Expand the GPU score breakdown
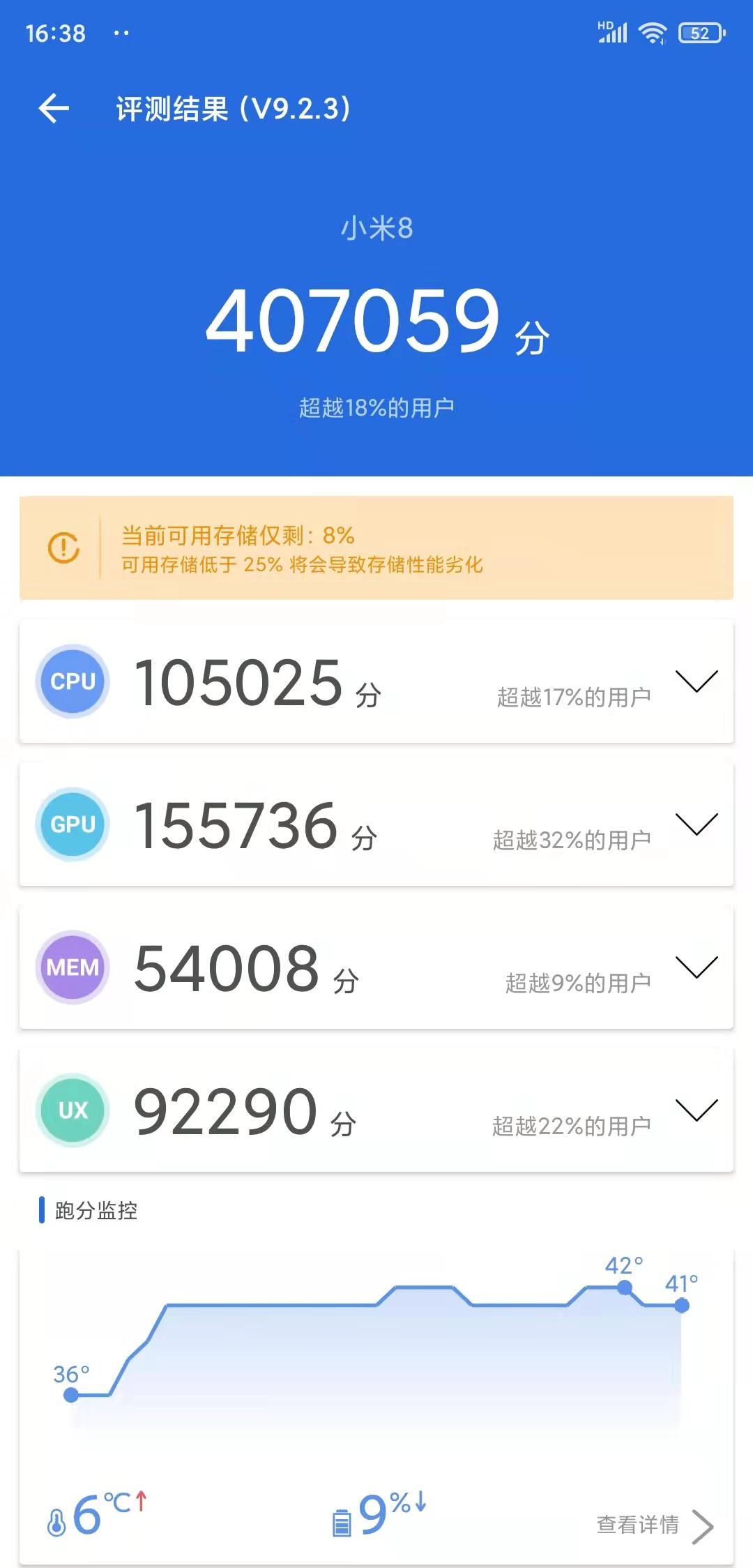Image resolution: width=753 pixels, height=1568 pixels. click(696, 824)
